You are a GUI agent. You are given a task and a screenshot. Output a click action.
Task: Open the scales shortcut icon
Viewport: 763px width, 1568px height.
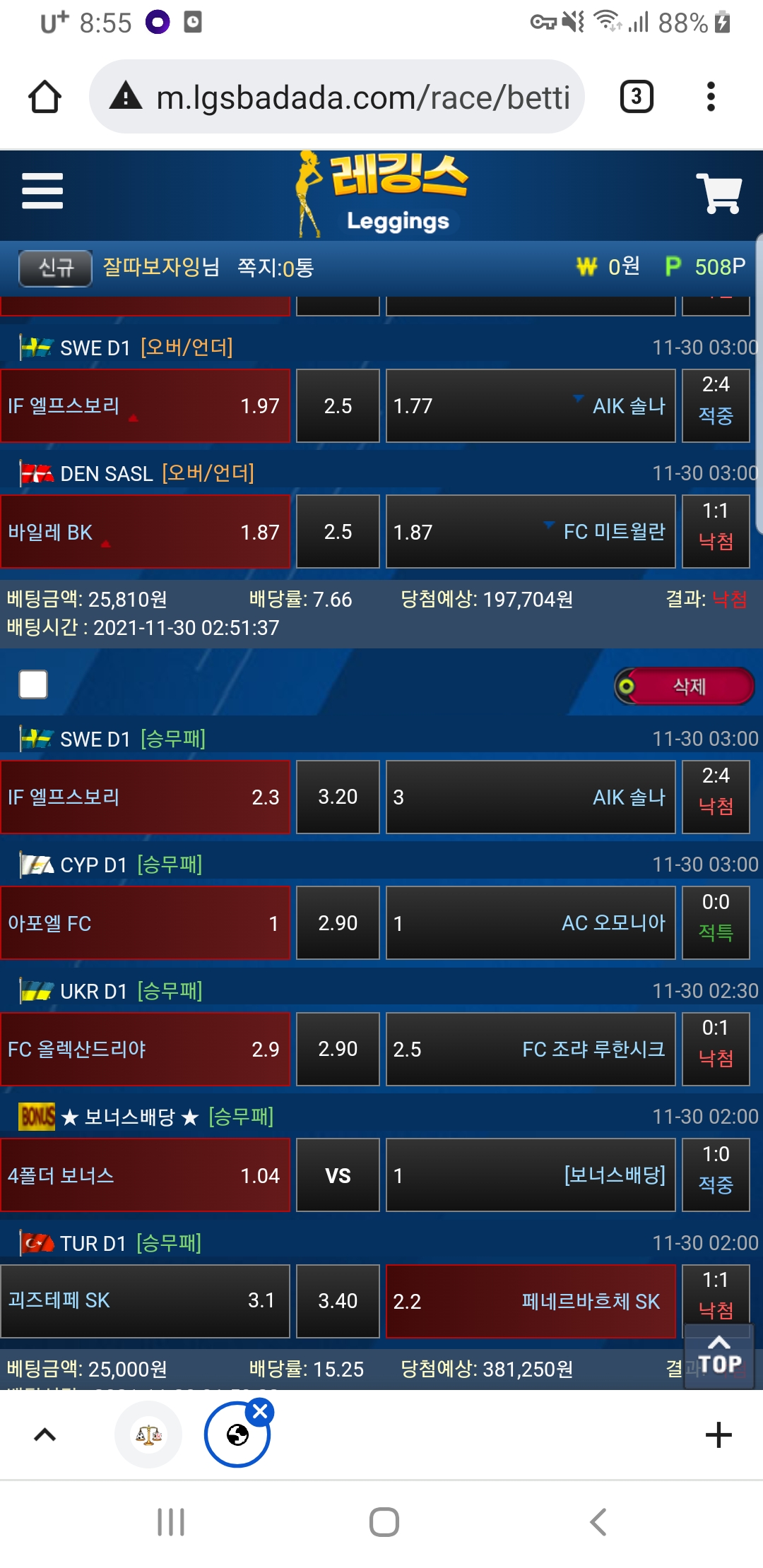(148, 1435)
